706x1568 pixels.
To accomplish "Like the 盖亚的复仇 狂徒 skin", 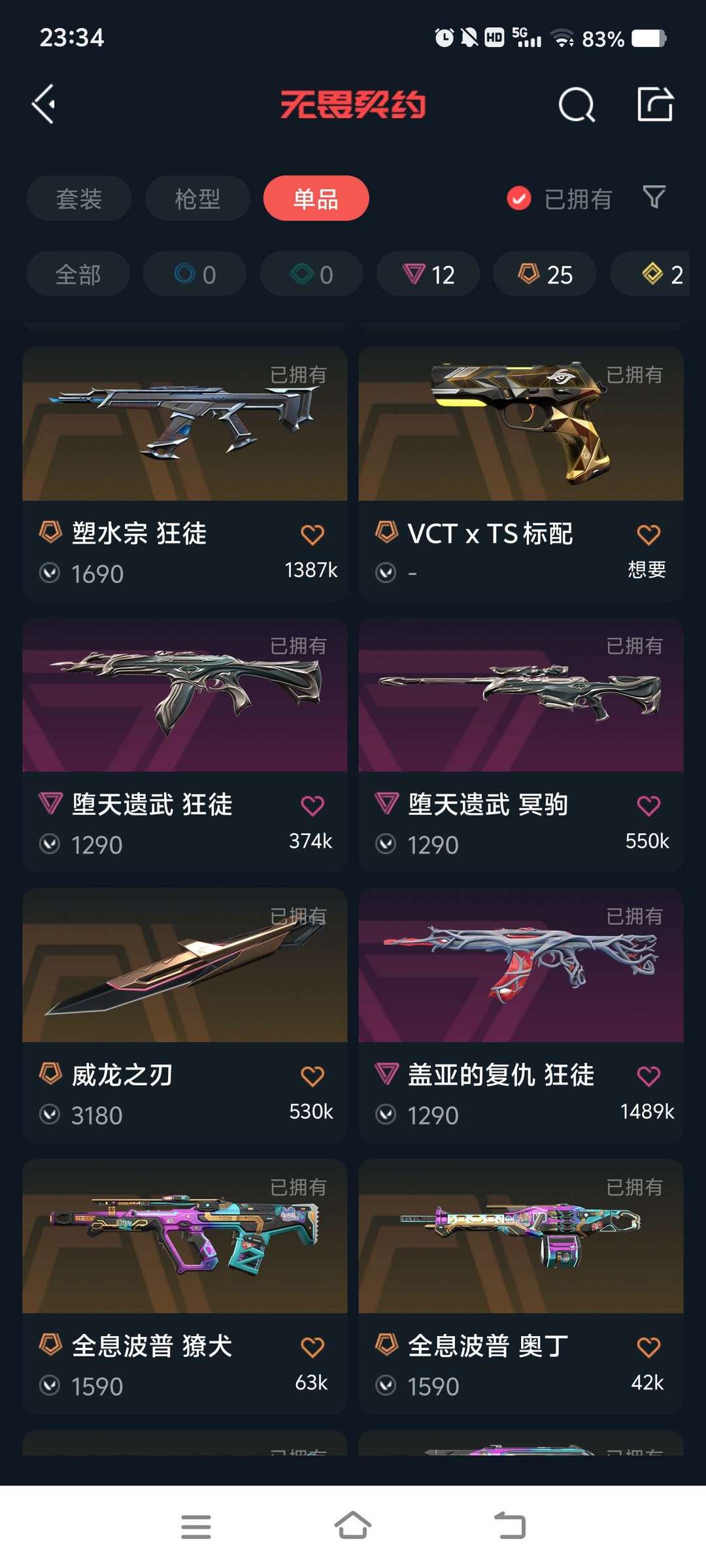I will pos(648,1076).
